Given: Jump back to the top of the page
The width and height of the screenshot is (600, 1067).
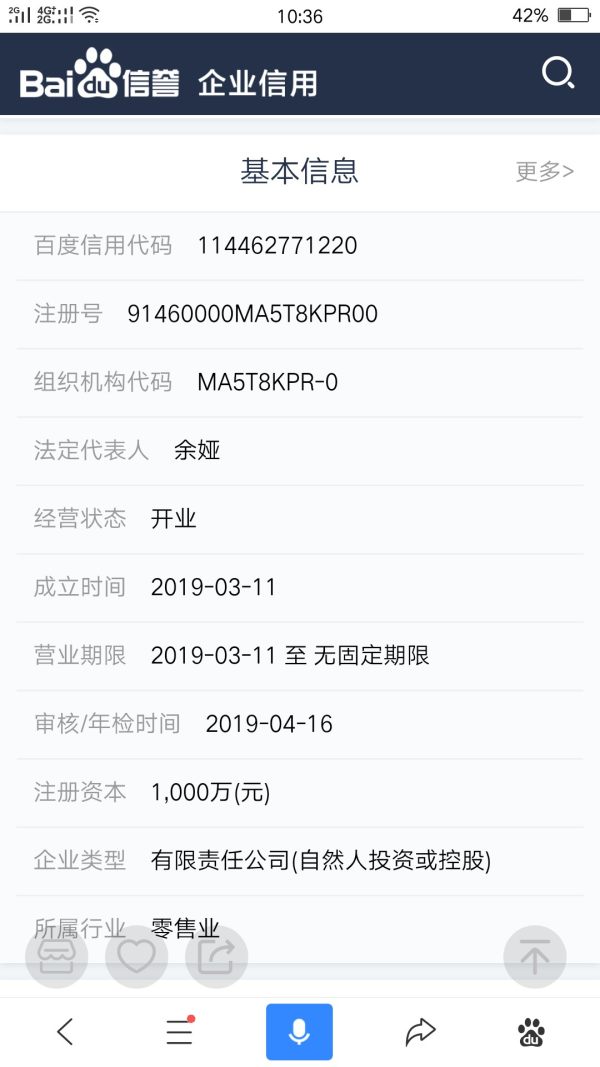Looking at the screenshot, I should pos(534,957).
